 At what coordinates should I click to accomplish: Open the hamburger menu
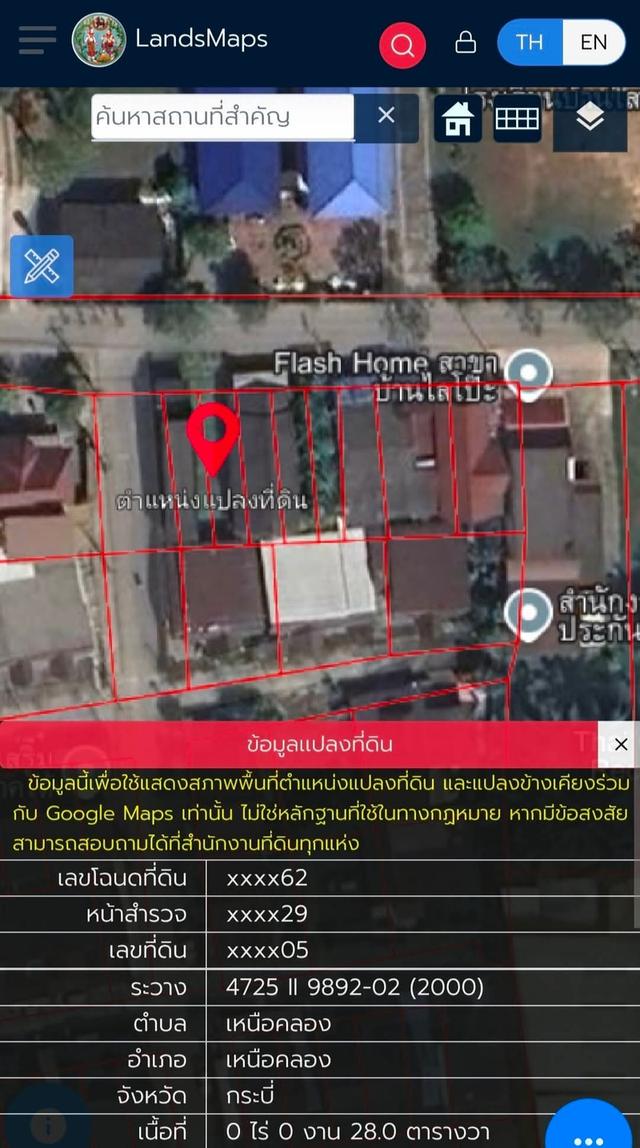(37, 41)
